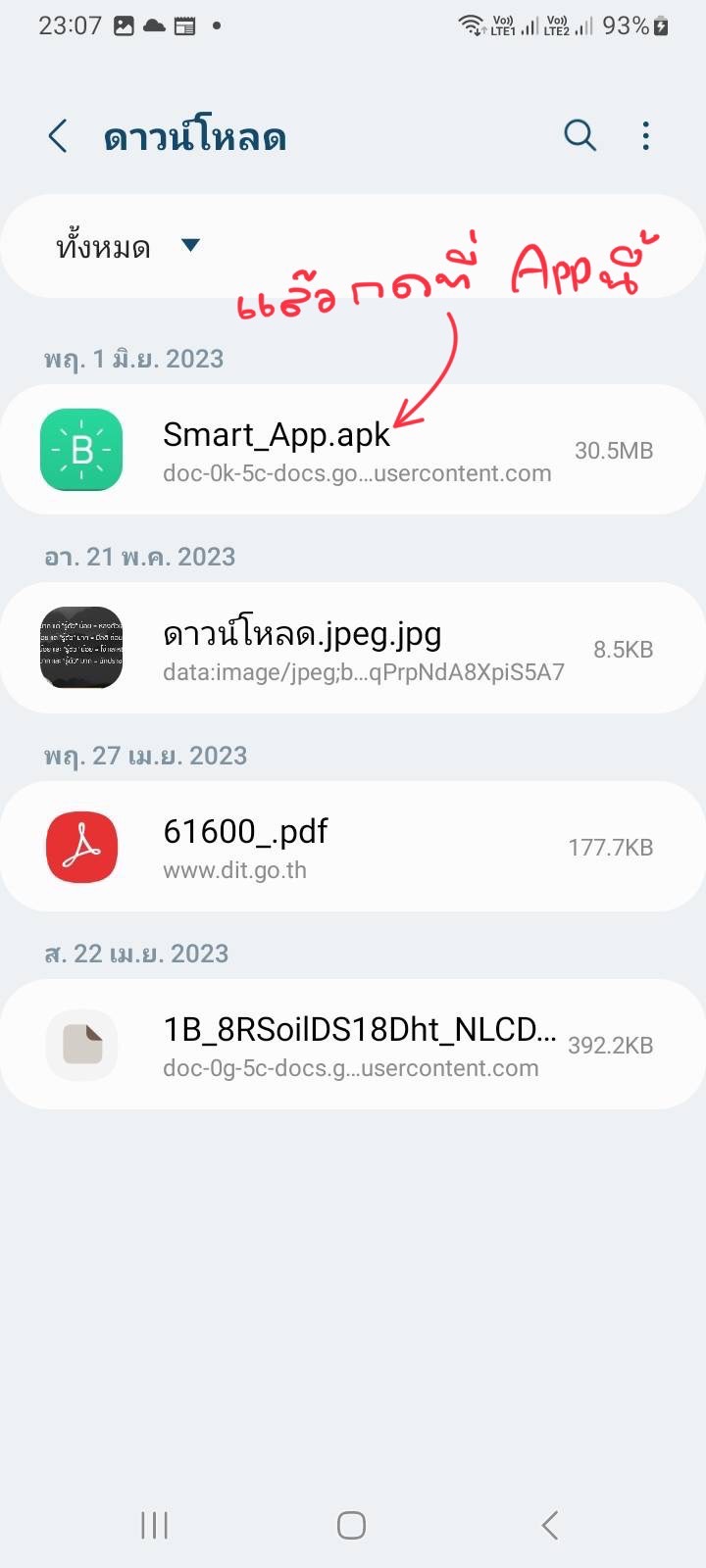Go back from the ดาวน์โหลด screen
706x1568 pixels.
(x=59, y=136)
